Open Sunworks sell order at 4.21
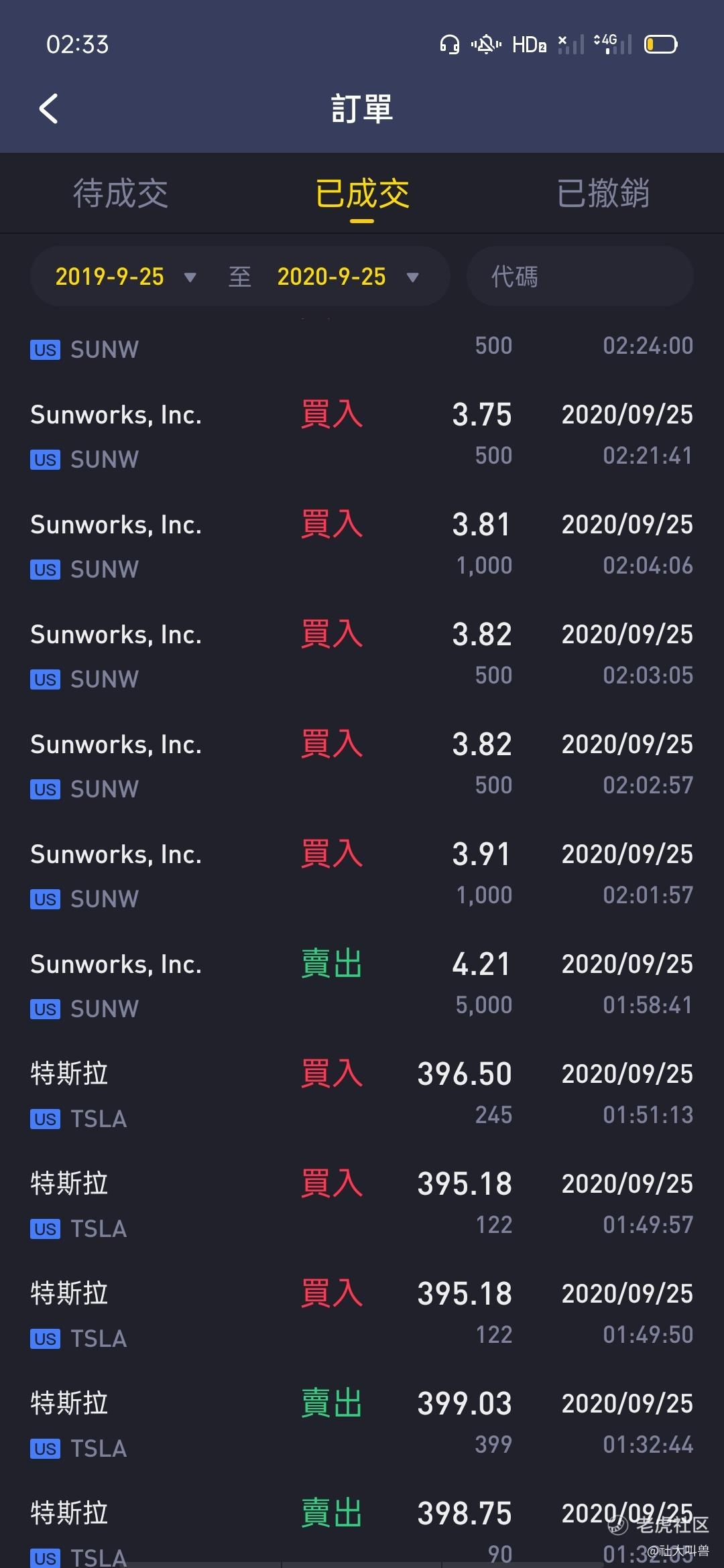The width and height of the screenshot is (724, 1568). [362, 985]
